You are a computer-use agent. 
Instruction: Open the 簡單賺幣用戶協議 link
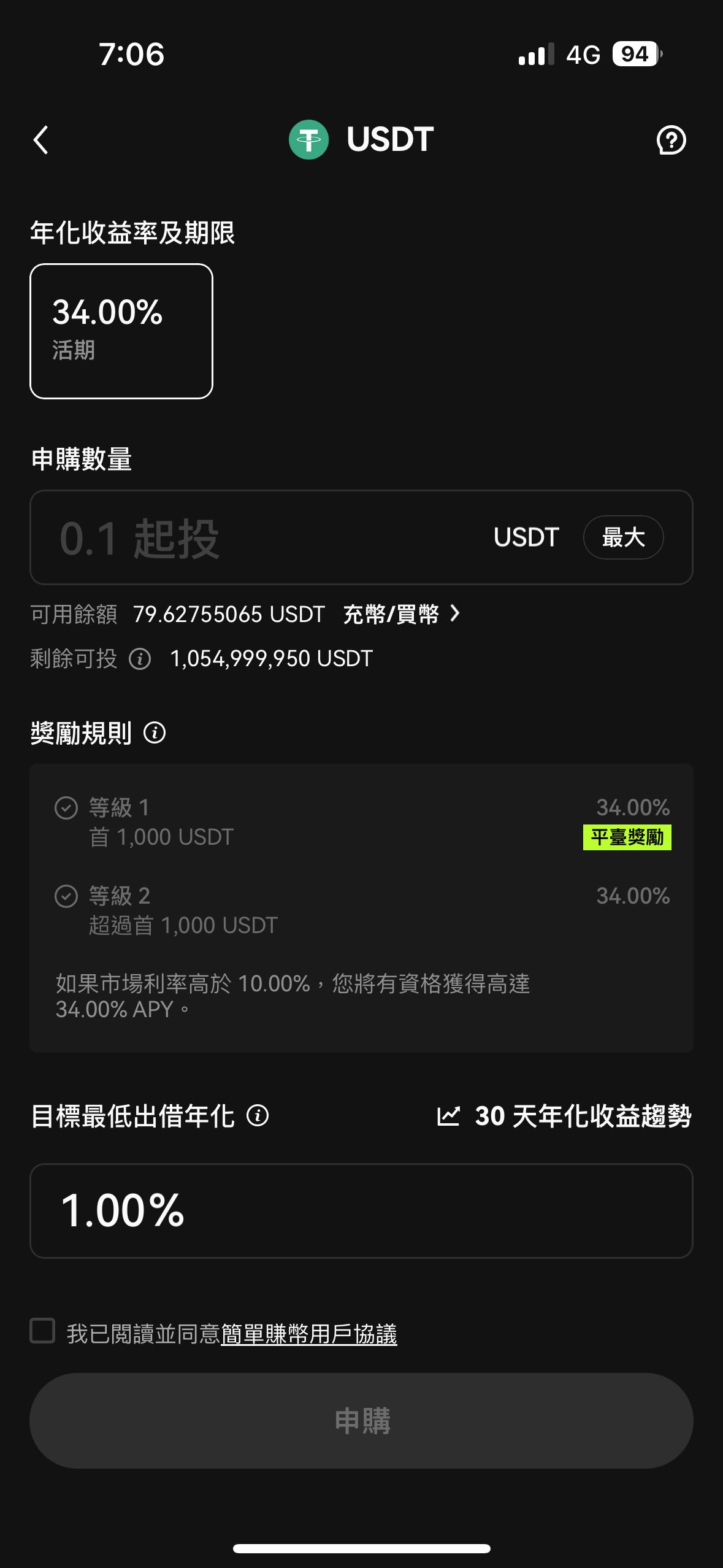pyautogui.click(x=309, y=1334)
